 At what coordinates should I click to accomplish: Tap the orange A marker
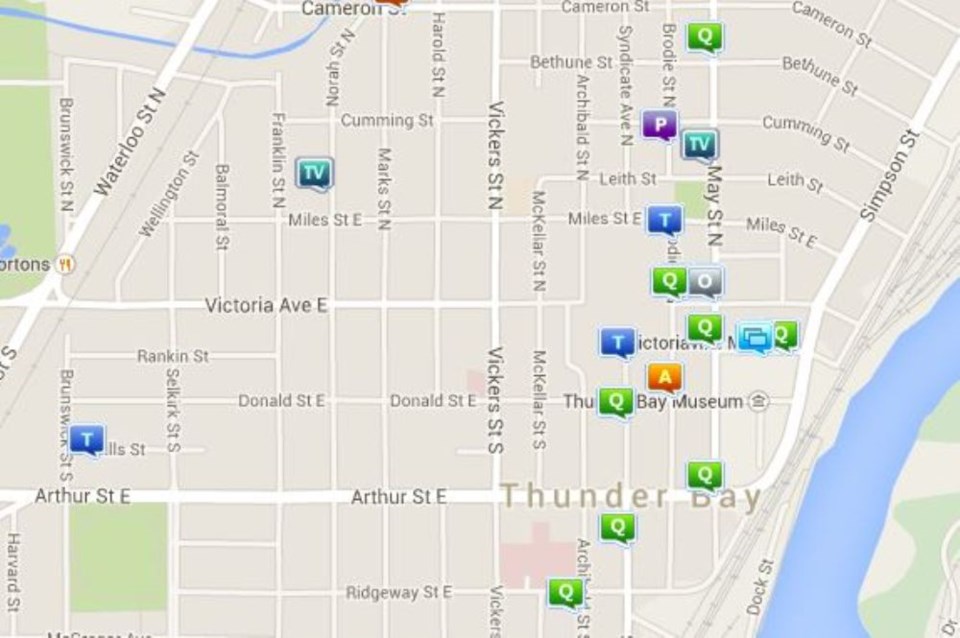(x=665, y=377)
